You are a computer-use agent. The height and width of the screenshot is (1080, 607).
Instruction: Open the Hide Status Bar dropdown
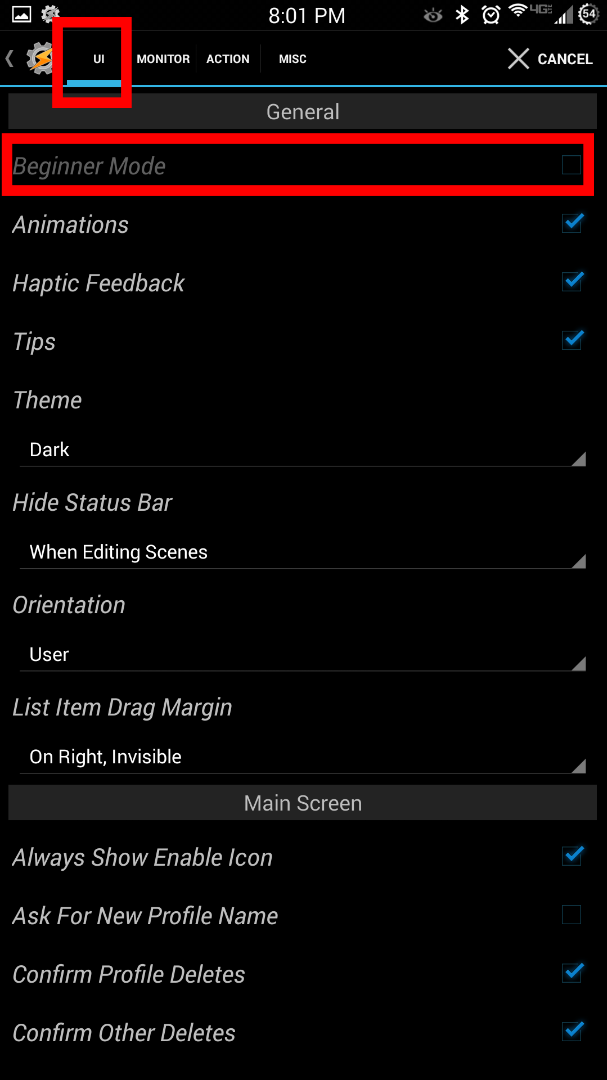coord(302,552)
